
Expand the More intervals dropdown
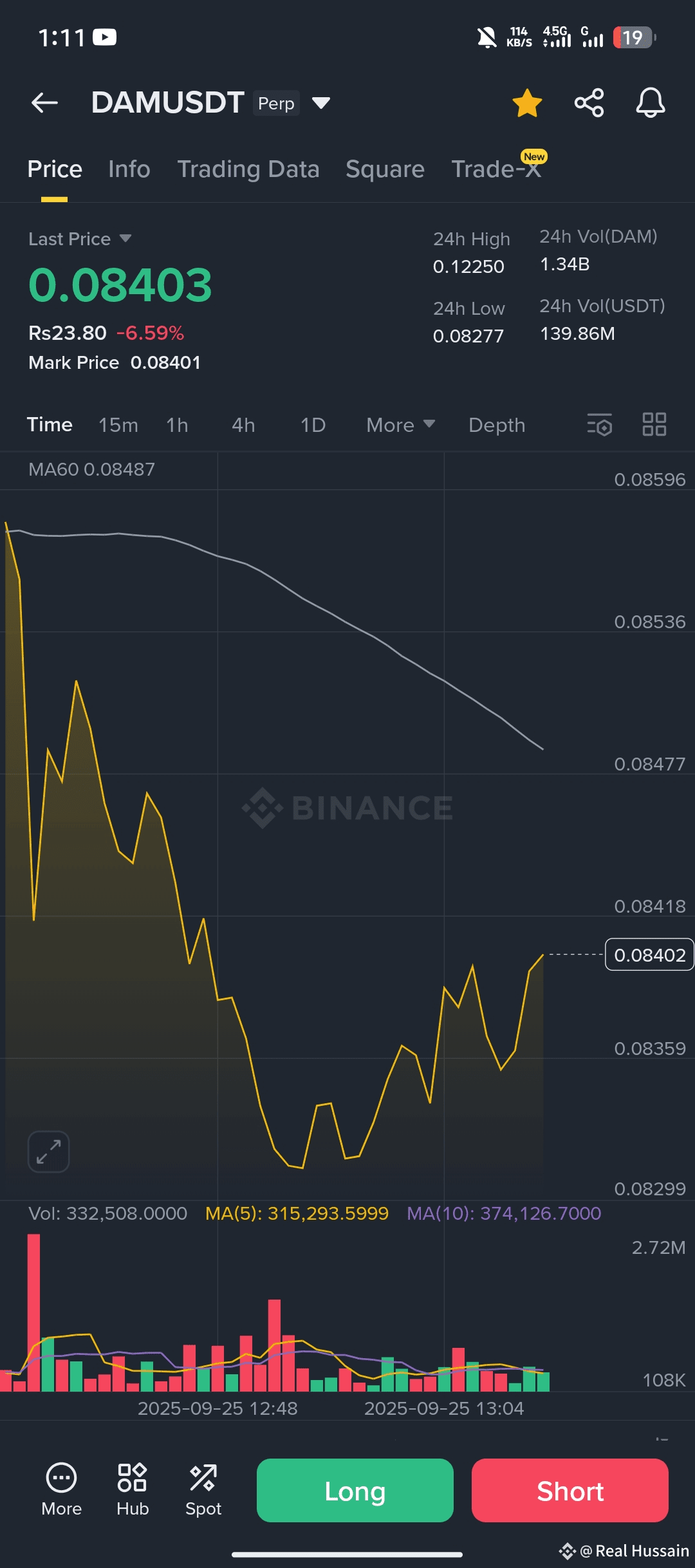coord(400,425)
